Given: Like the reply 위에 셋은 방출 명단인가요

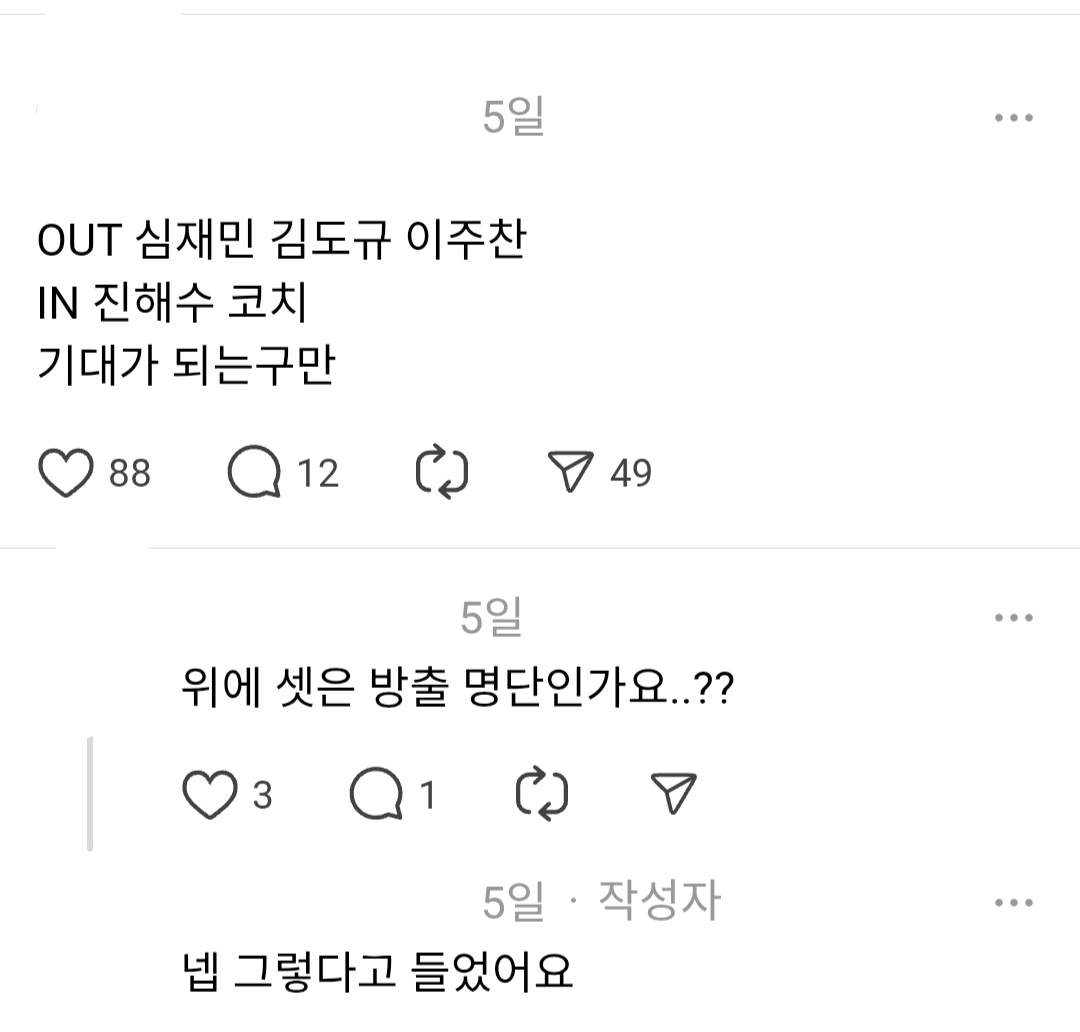Looking at the screenshot, I should (208, 795).
